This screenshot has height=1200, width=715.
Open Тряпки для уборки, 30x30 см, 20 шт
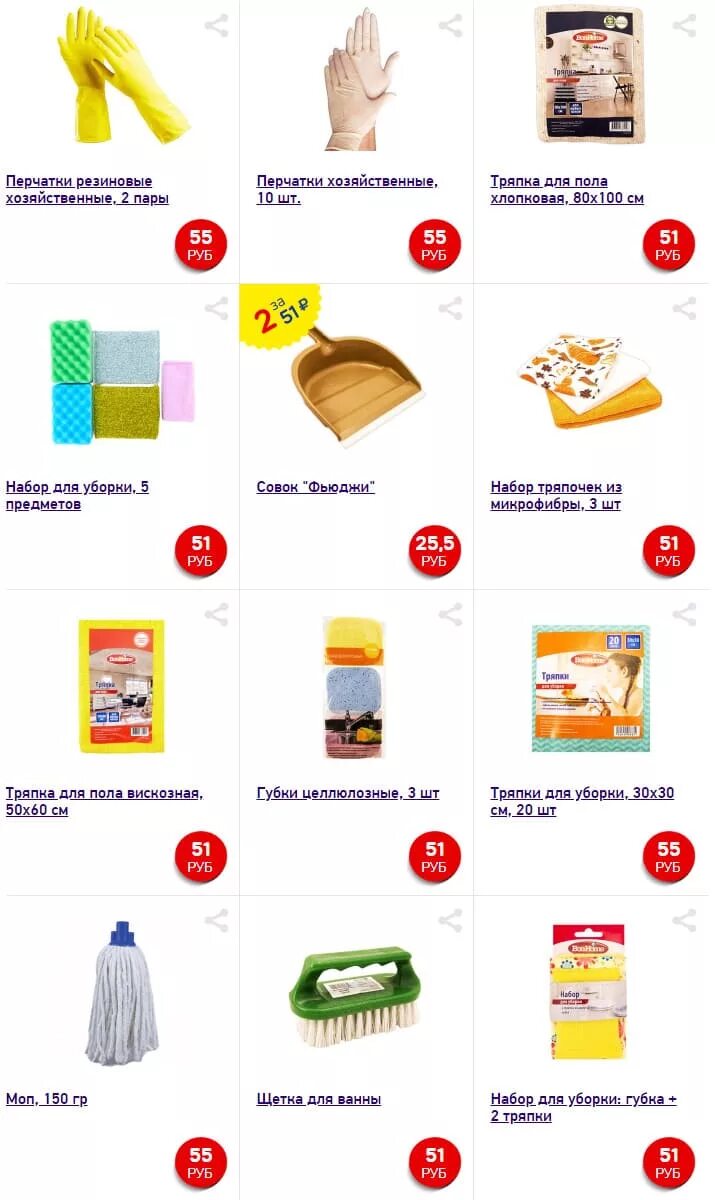[582, 802]
